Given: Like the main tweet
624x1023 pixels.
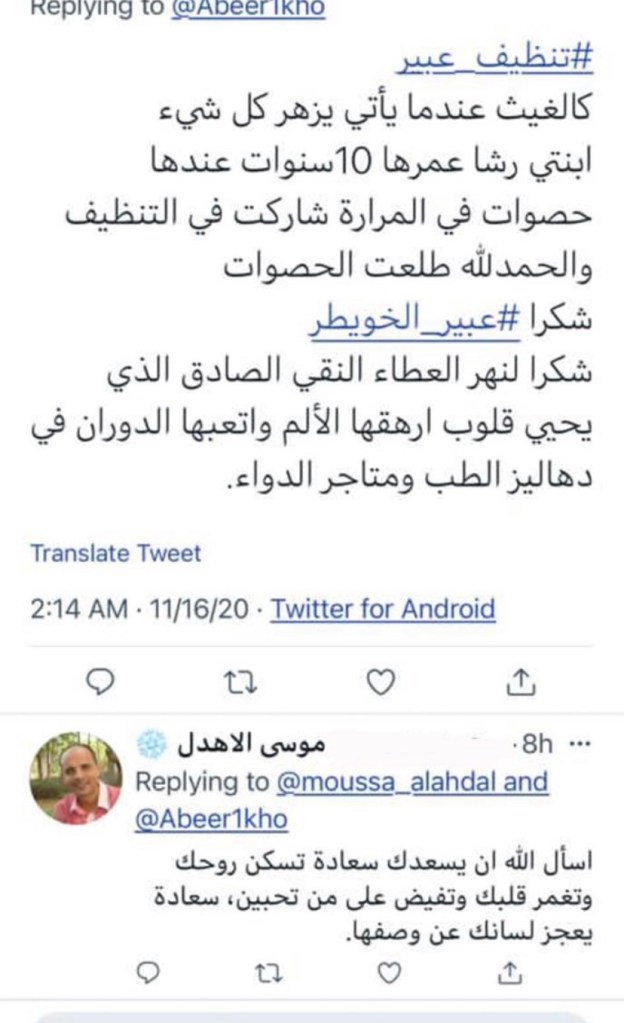Looking at the screenshot, I should (379, 682).
